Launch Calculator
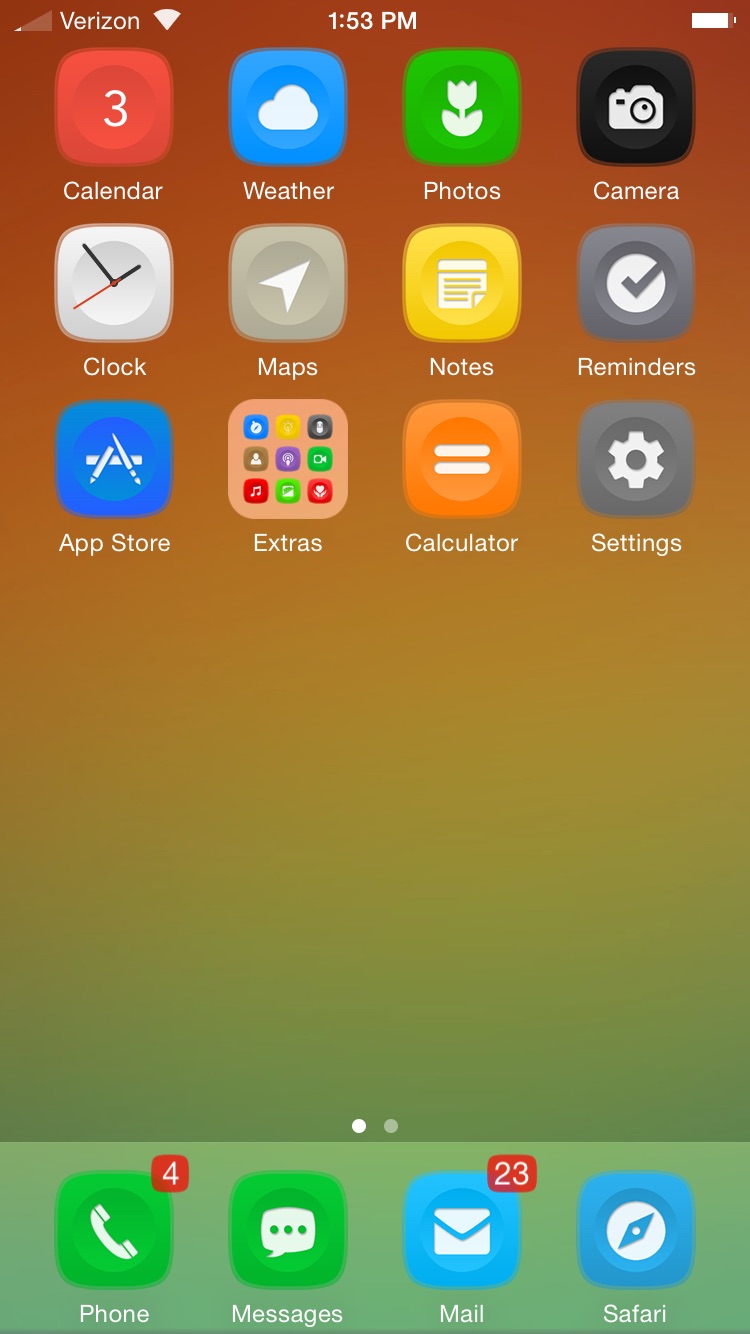 (x=462, y=459)
